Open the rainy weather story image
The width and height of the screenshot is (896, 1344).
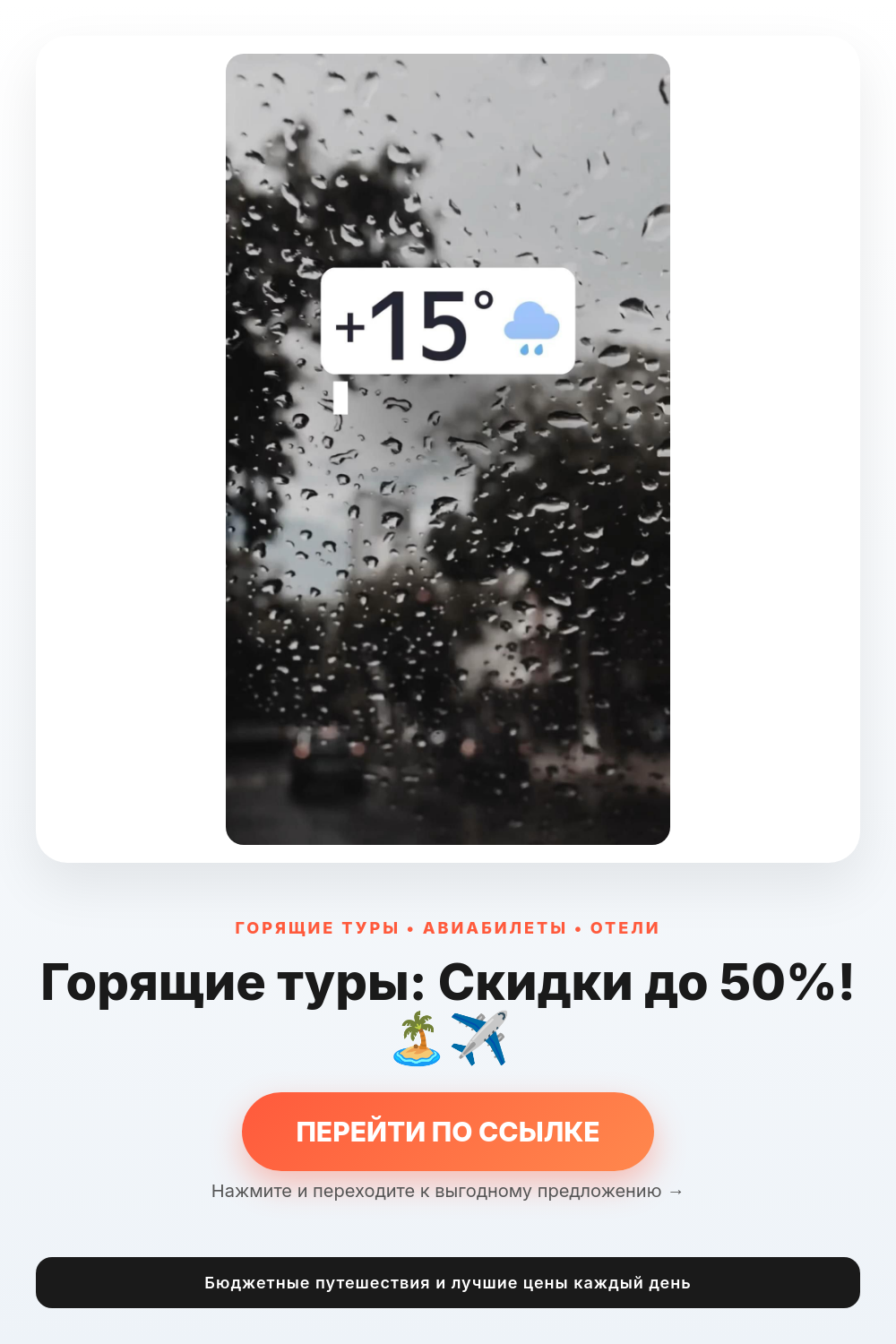pos(448,449)
